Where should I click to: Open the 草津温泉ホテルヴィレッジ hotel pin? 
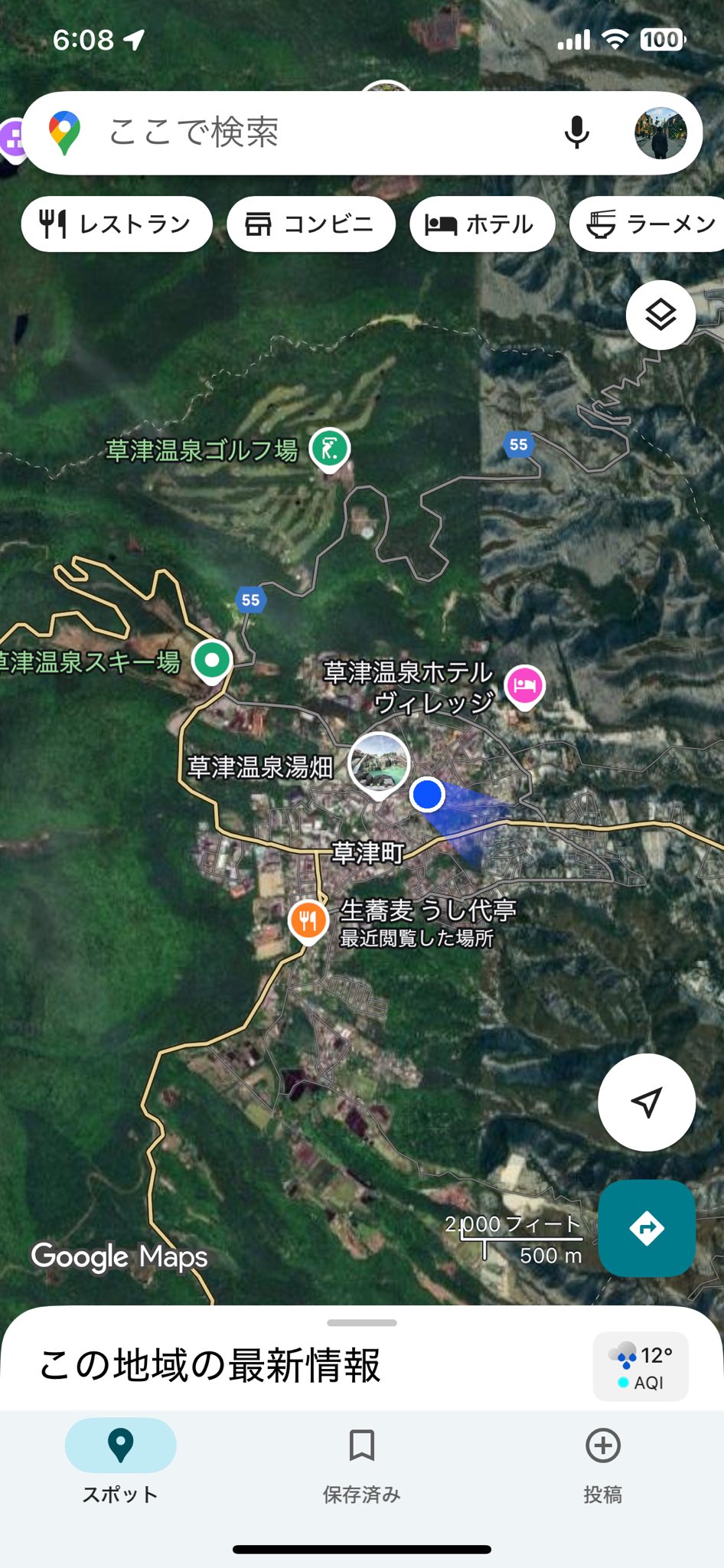pyautogui.click(x=524, y=685)
